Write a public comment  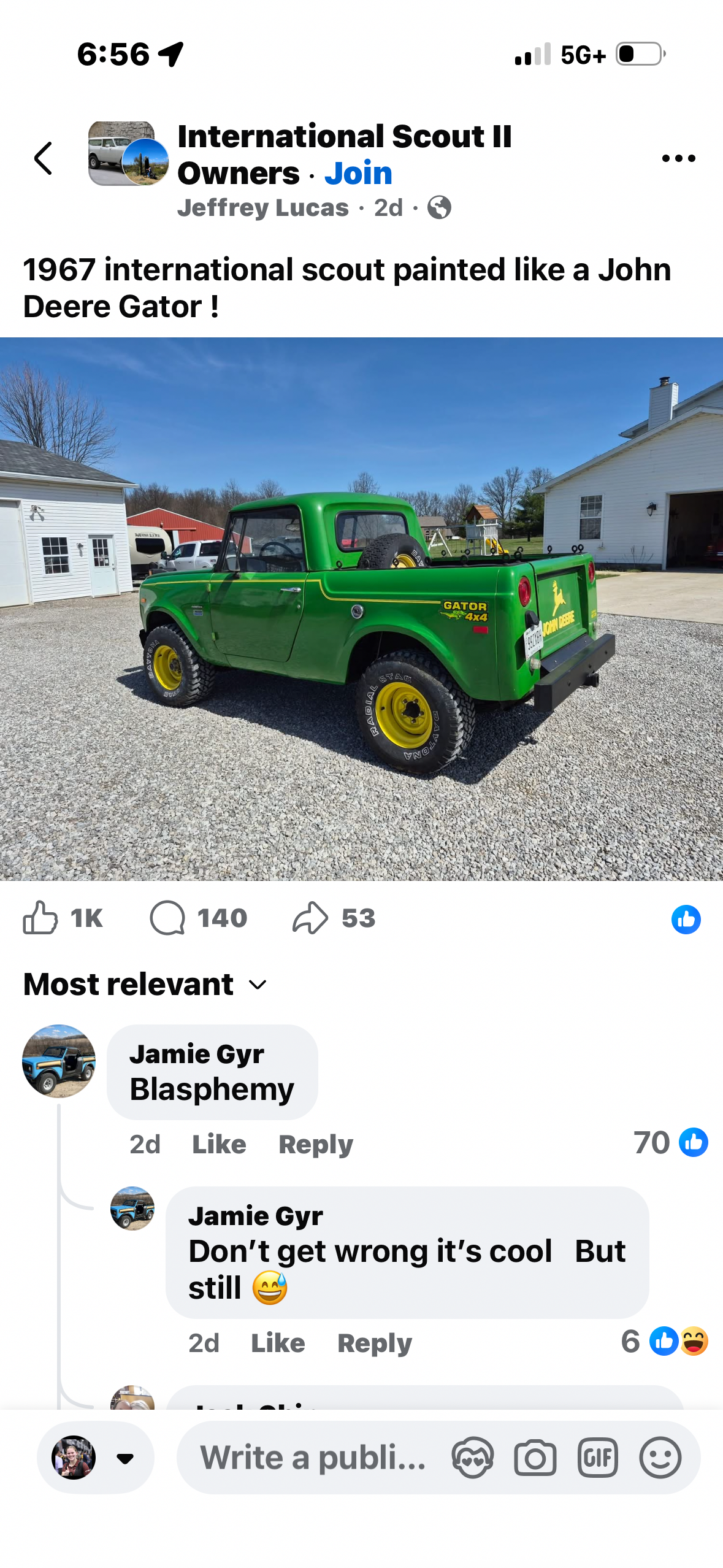pos(313,1458)
